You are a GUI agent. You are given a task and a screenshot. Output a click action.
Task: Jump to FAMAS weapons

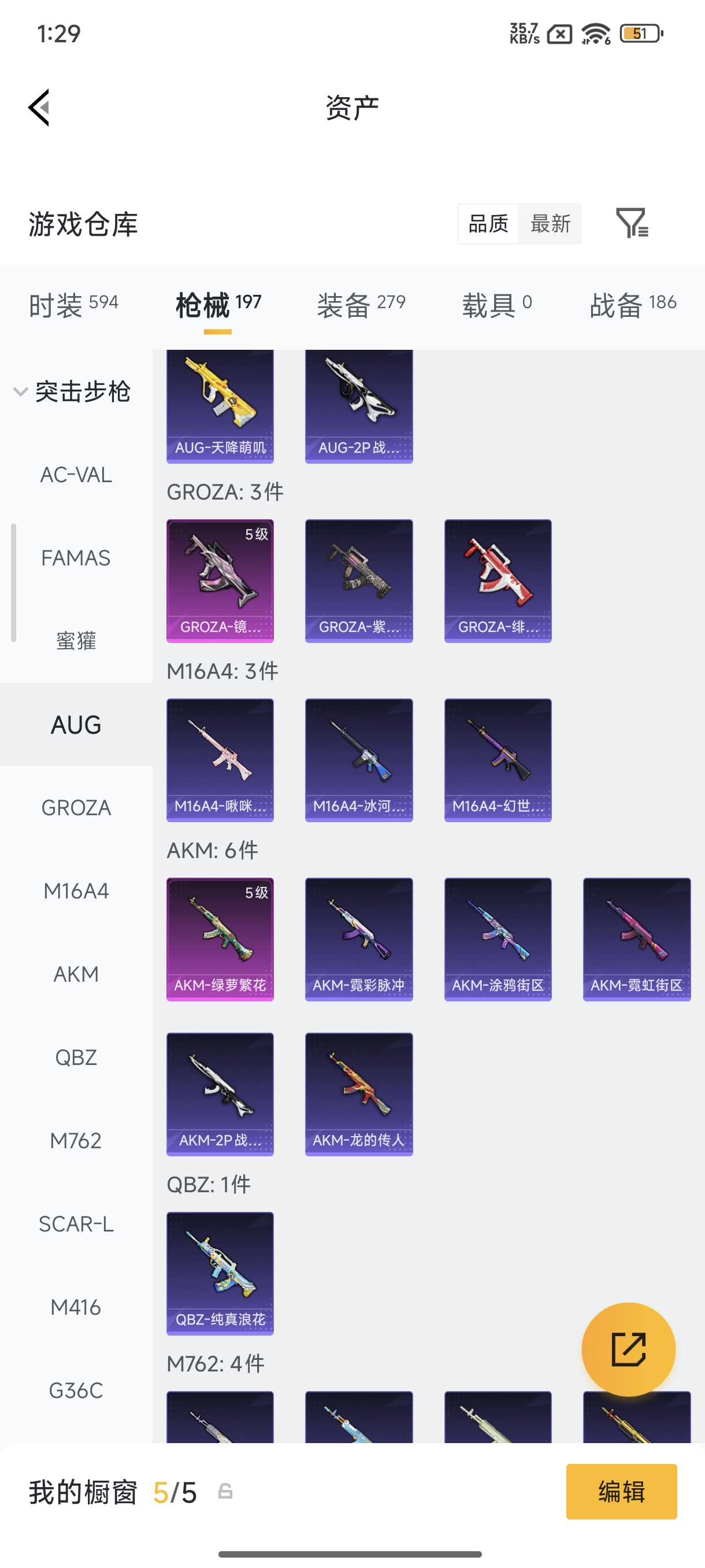coord(76,557)
